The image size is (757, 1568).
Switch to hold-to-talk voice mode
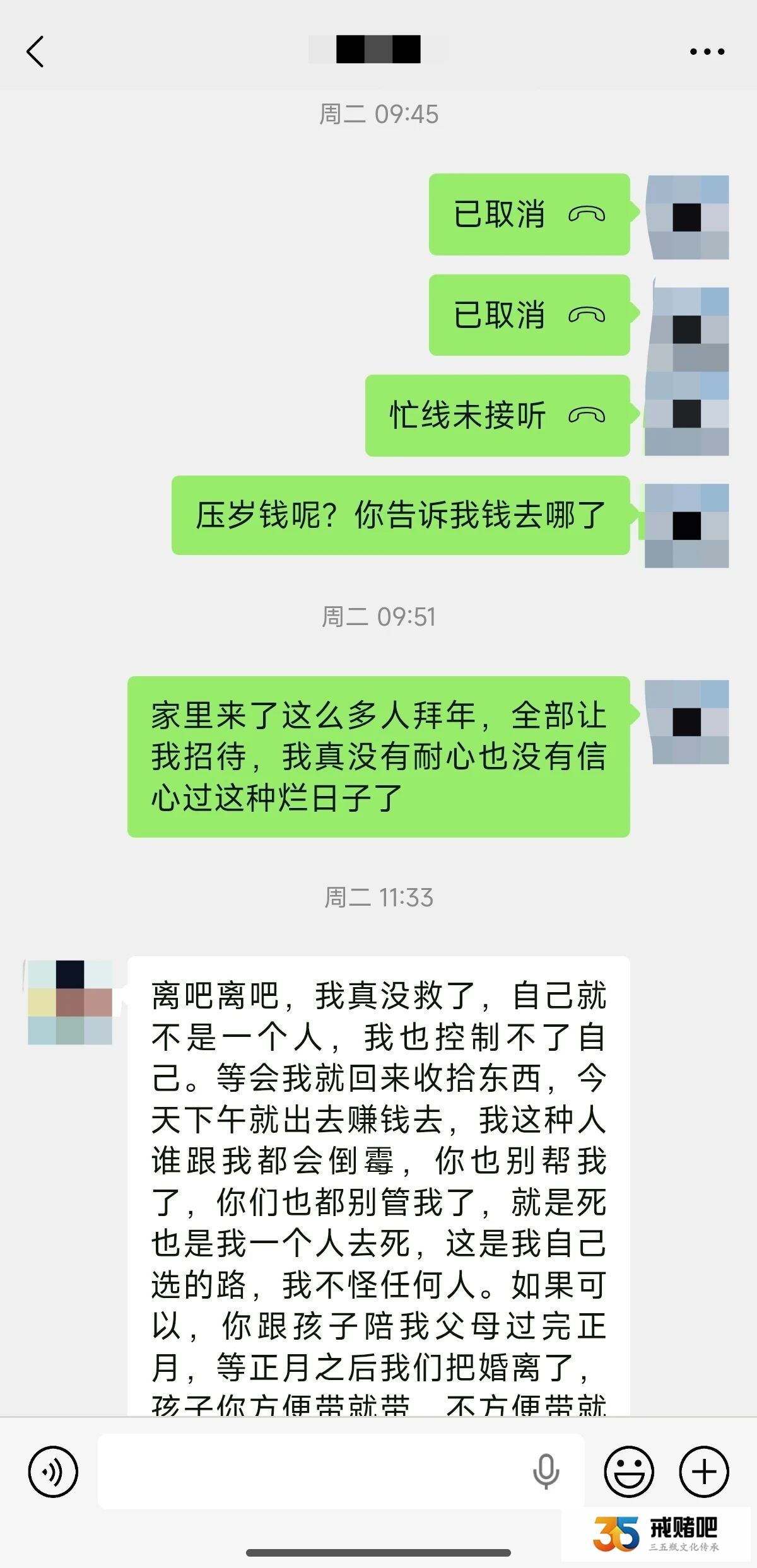pyautogui.click(x=53, y=1471)
